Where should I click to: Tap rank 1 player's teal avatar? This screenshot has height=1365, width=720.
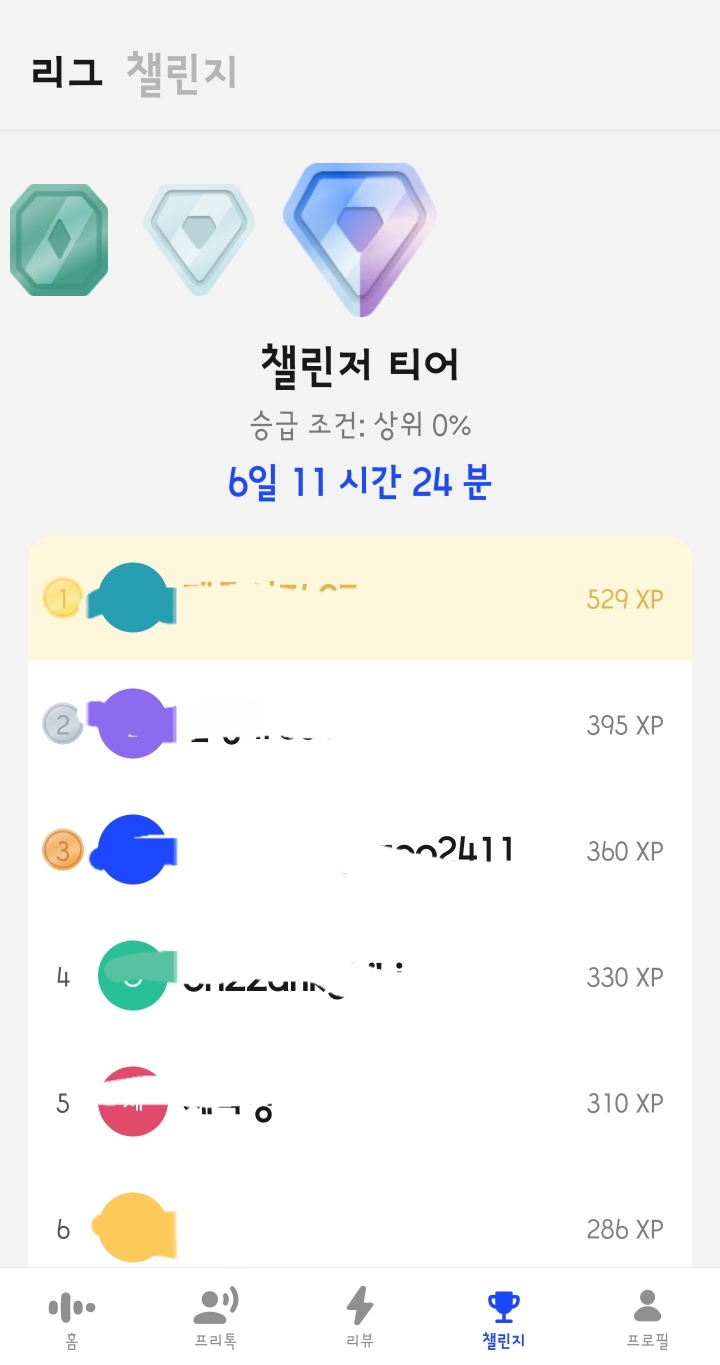[133, 598]
